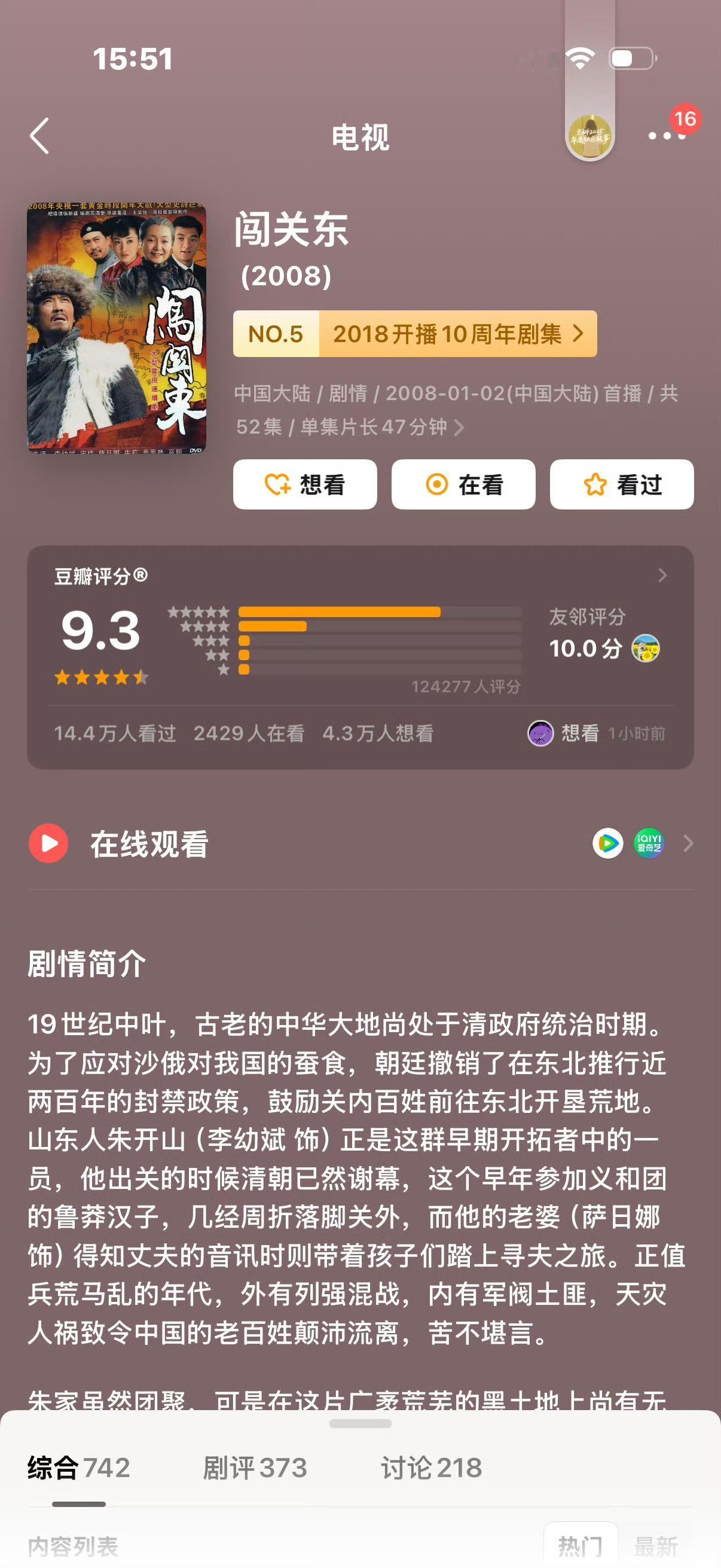Screen dimensions: 721x1568
Task: Click the red 在线观看 play icon
Action: (x=48, y=844)
